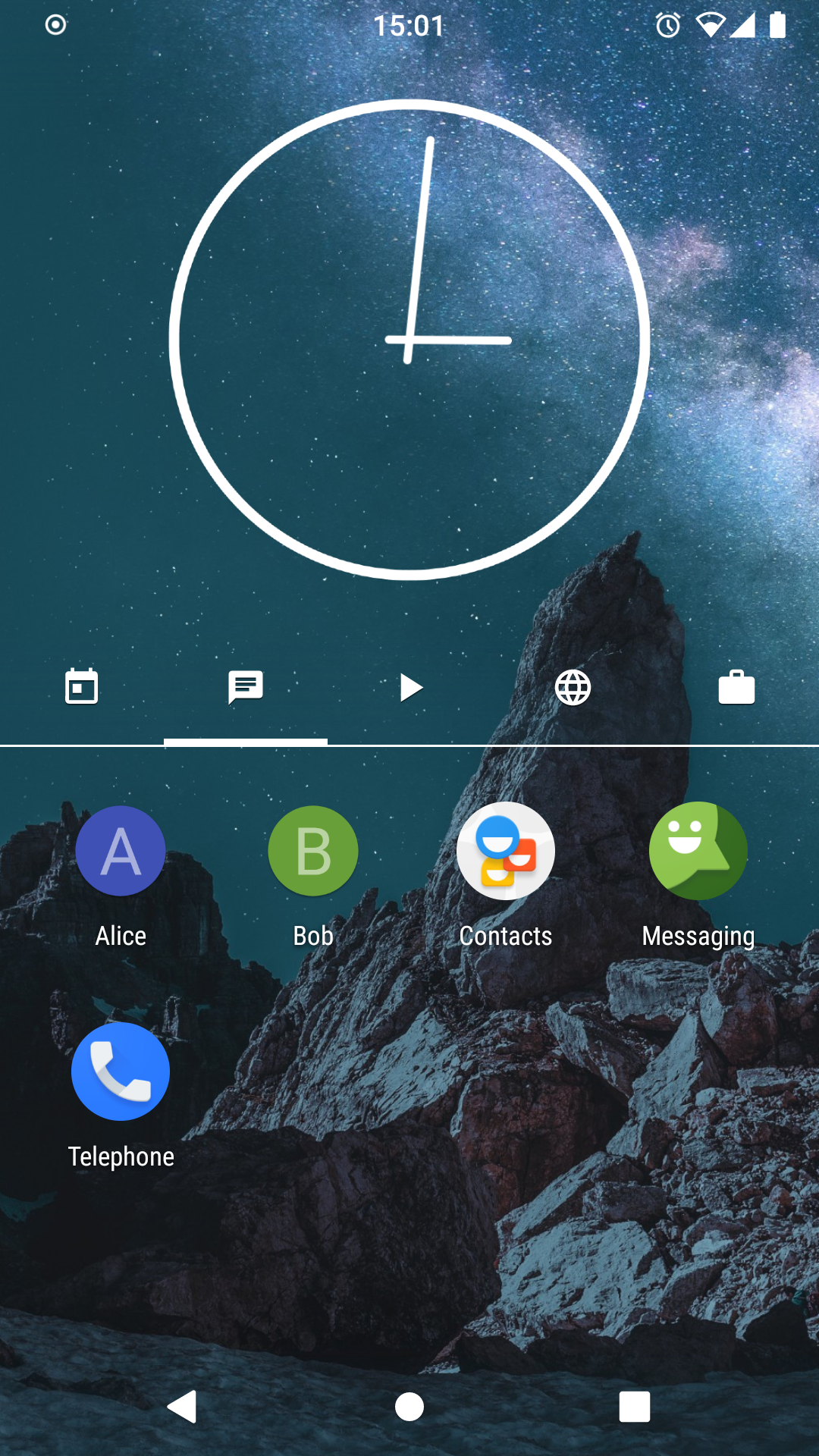Launch the Contacts app

click(506, 851)
